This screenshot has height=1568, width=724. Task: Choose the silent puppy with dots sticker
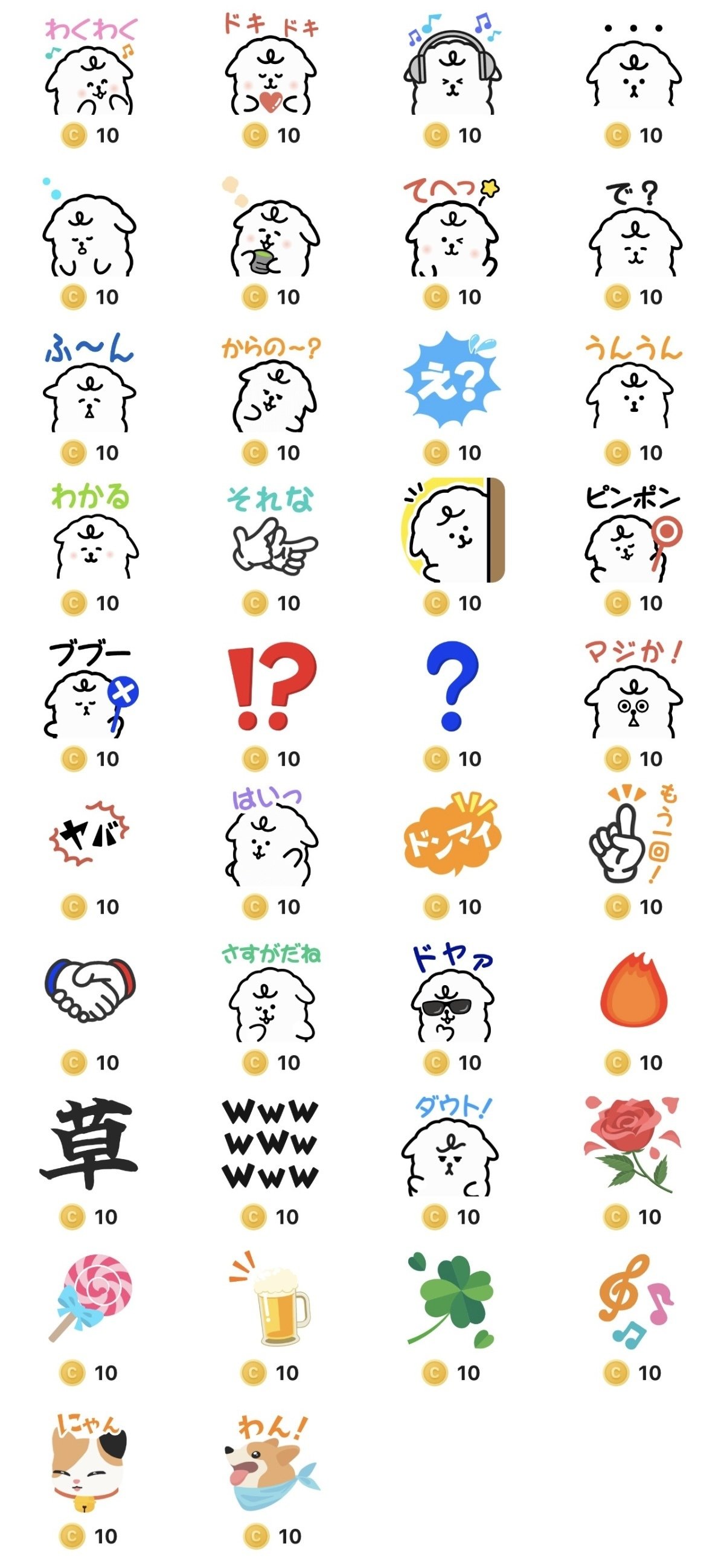pyautogui.click(x=633, y=73)
